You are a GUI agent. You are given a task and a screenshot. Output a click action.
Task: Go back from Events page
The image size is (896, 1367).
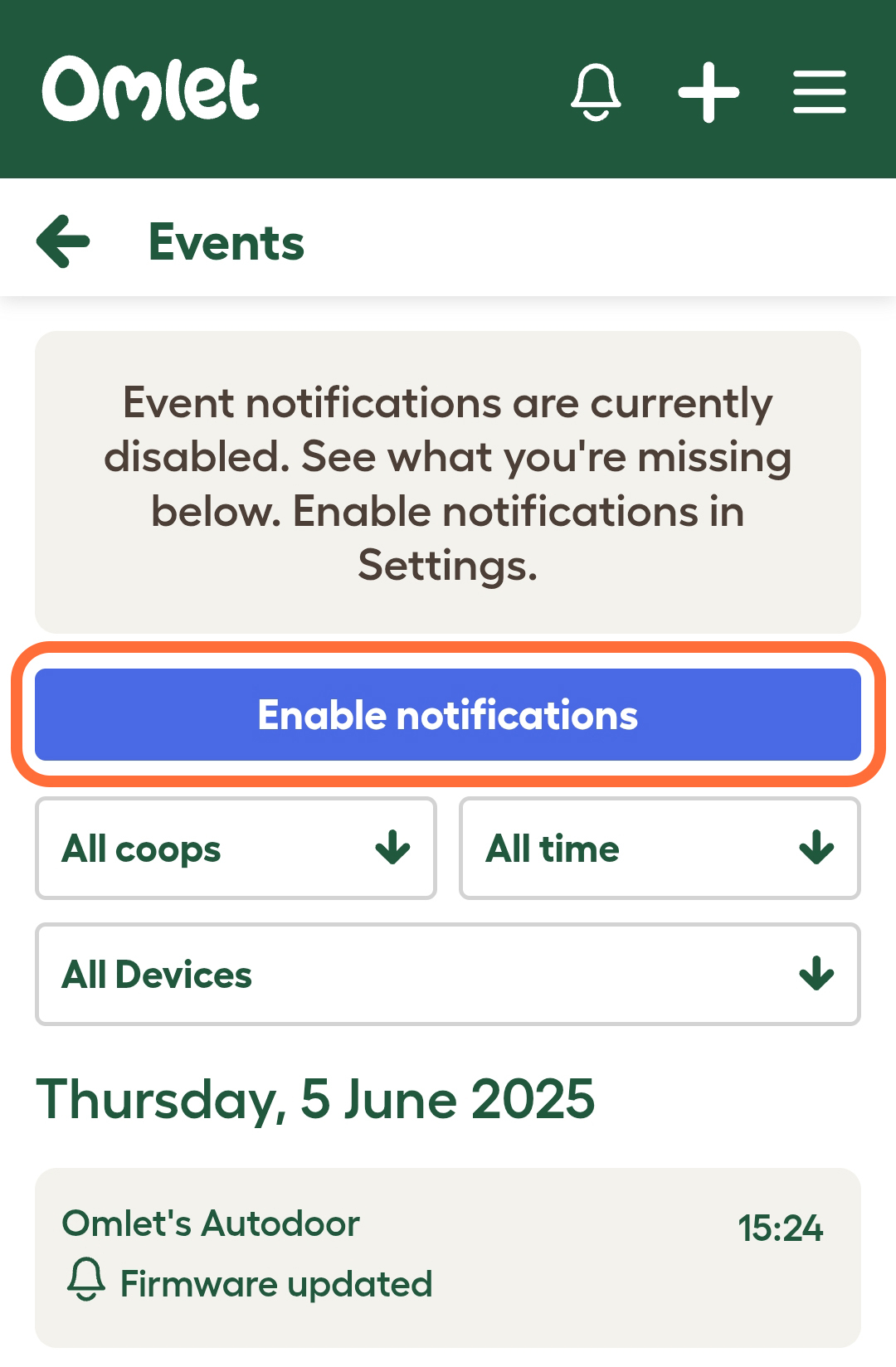coord(64,241)
